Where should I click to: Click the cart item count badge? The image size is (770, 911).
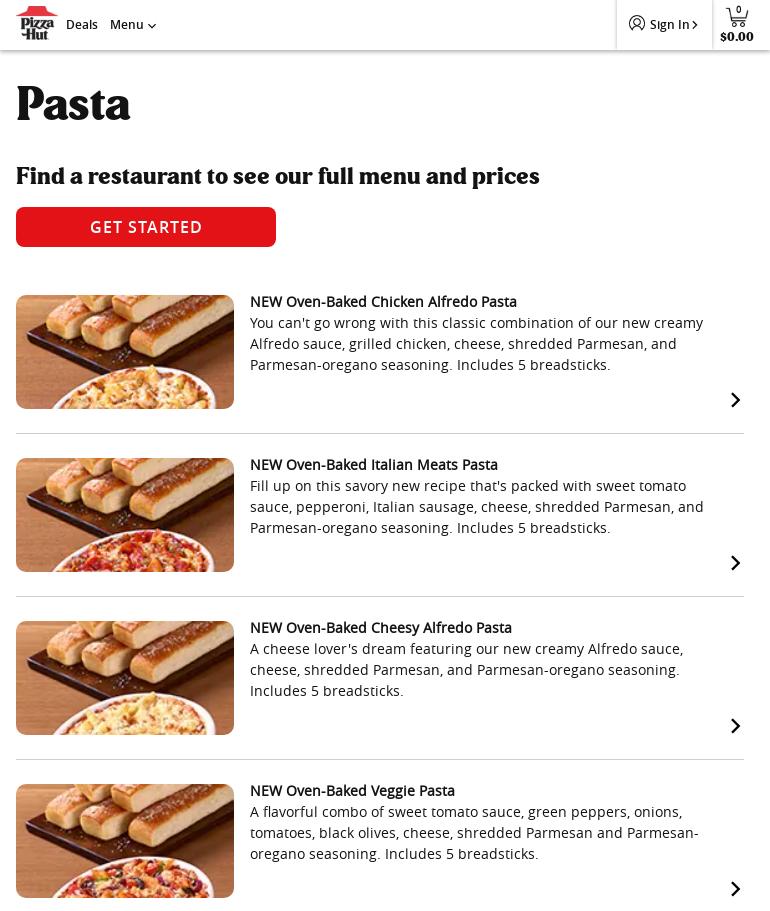pyautogui.click(x=739, y=9)
